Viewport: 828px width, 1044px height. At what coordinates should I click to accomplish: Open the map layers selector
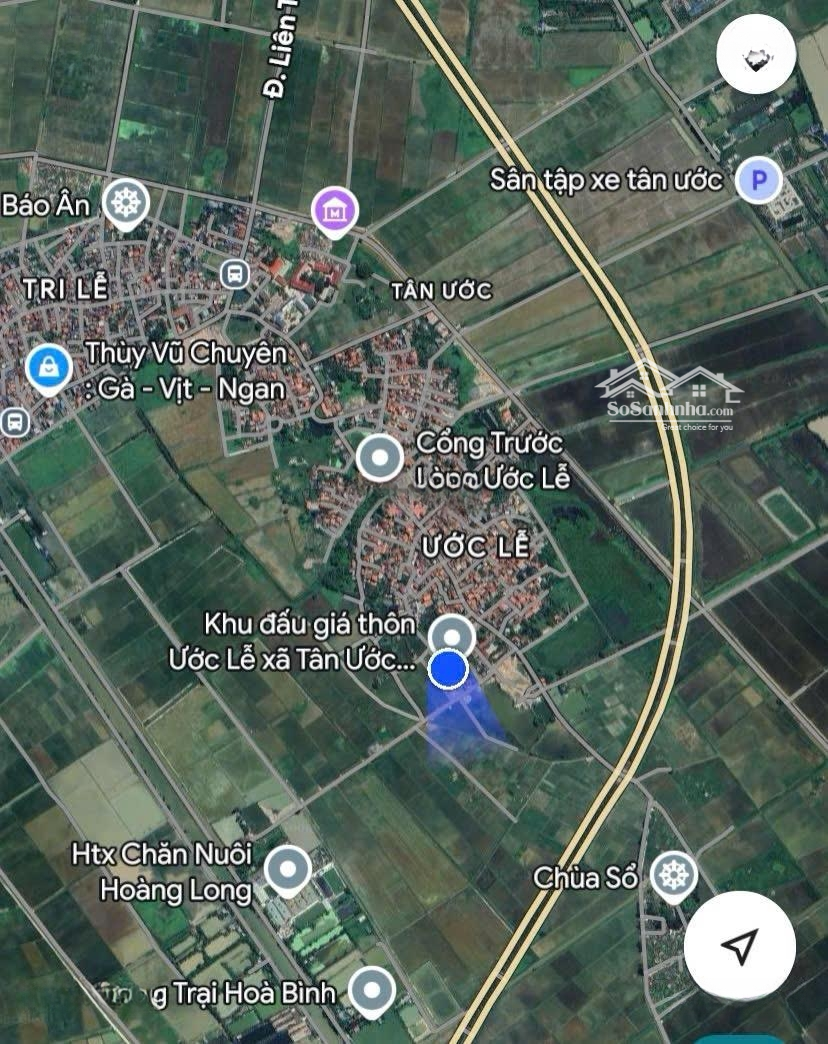click(x=756, y=57)
